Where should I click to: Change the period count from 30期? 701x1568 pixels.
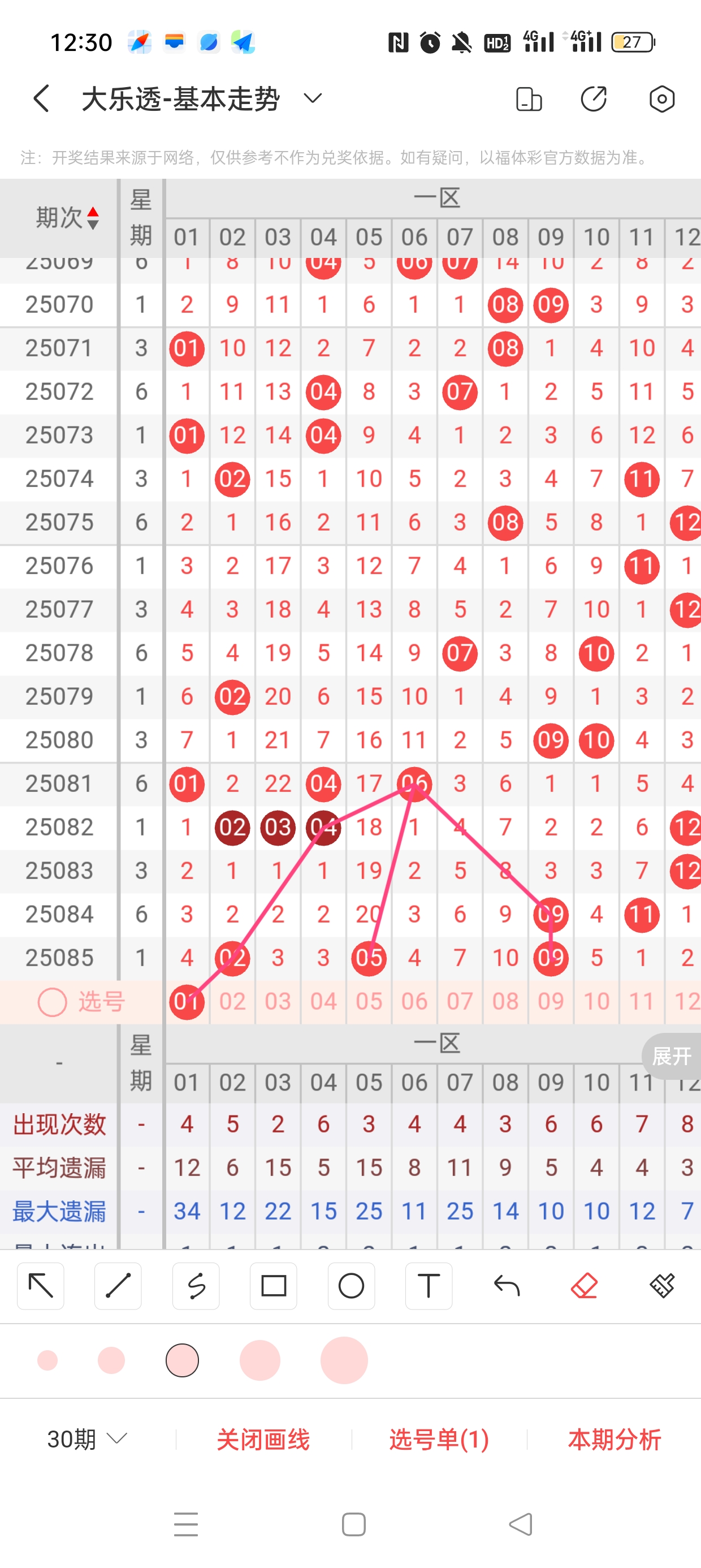87,1439
